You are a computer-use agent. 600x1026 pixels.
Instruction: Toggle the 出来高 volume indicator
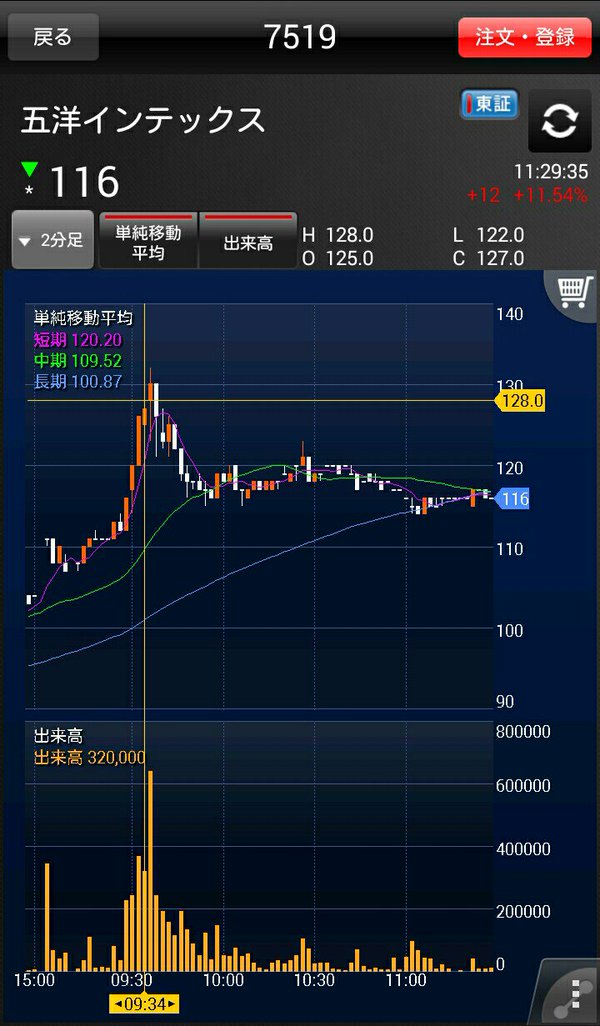(x=248, y=240)
